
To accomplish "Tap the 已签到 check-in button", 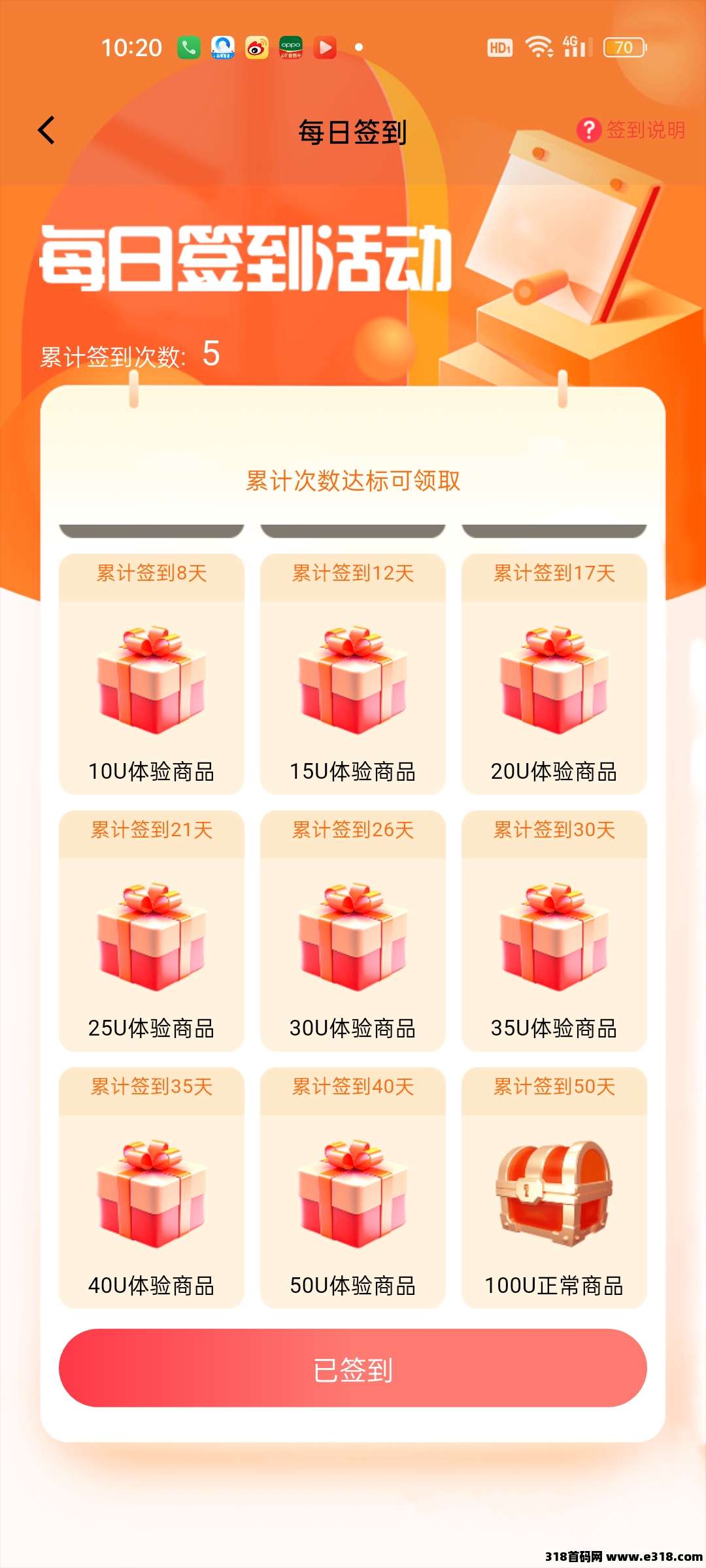I will 353,1369.
